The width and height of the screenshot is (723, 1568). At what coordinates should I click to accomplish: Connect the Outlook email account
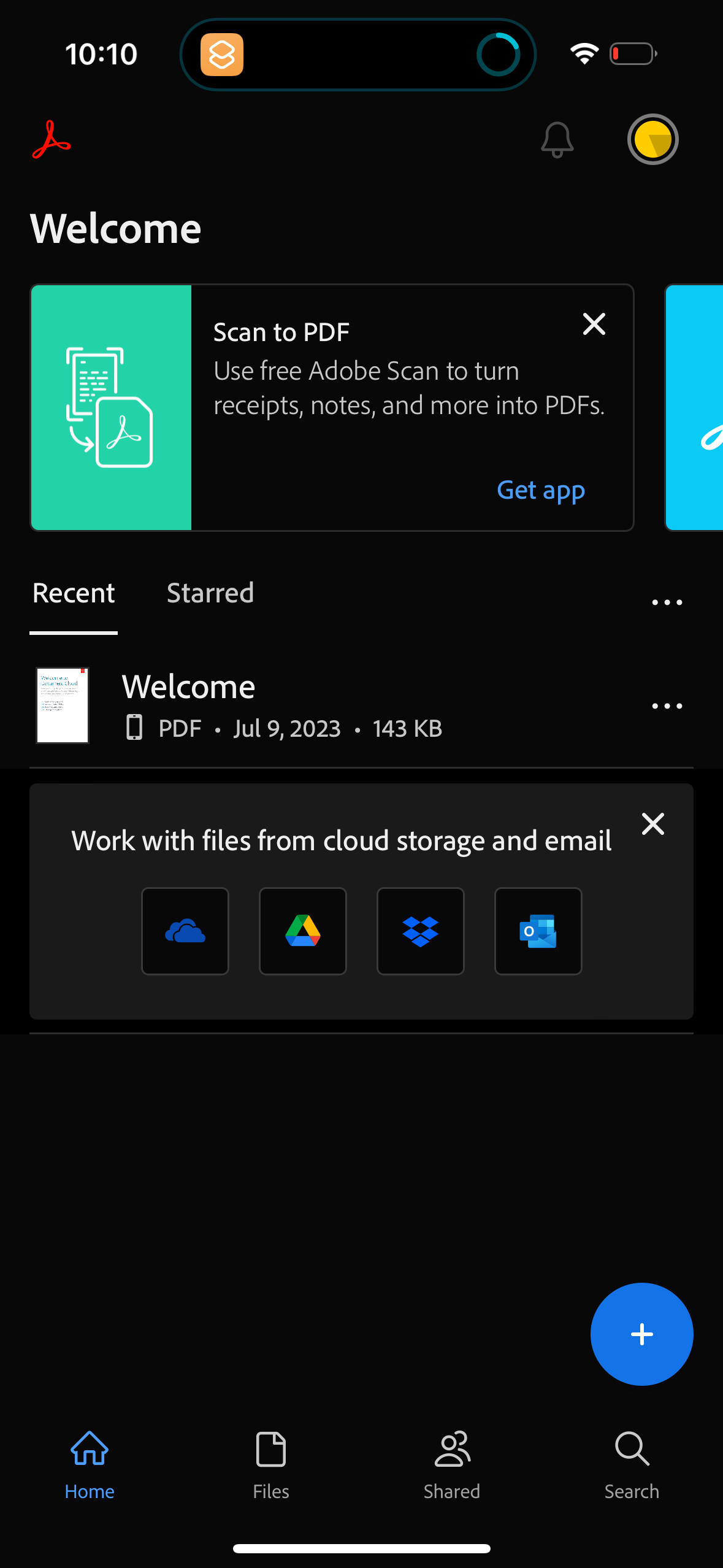click(538, 931)
